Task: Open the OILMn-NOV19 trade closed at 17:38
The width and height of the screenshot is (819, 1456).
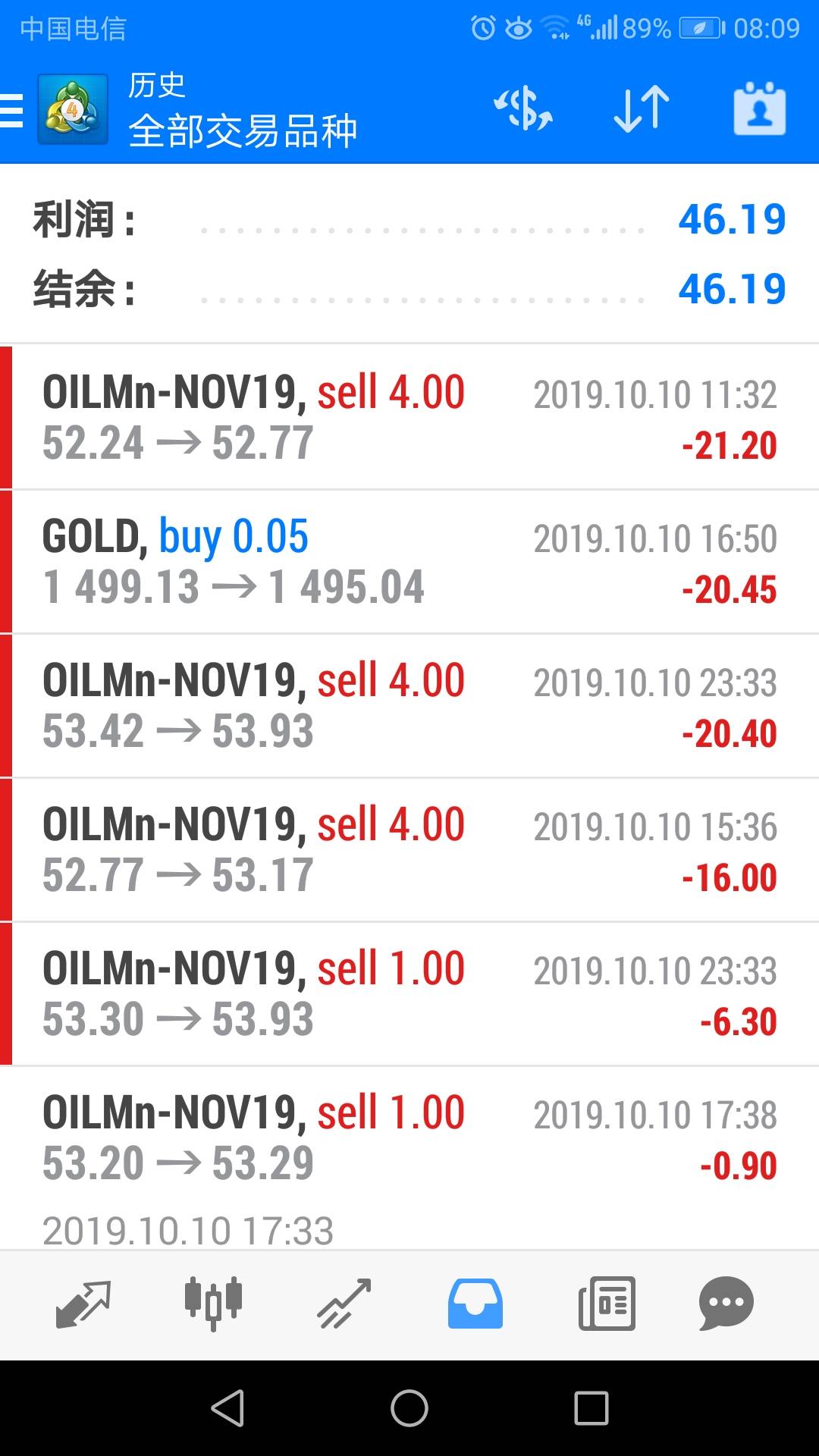Action: click(x=409, y=1137)
